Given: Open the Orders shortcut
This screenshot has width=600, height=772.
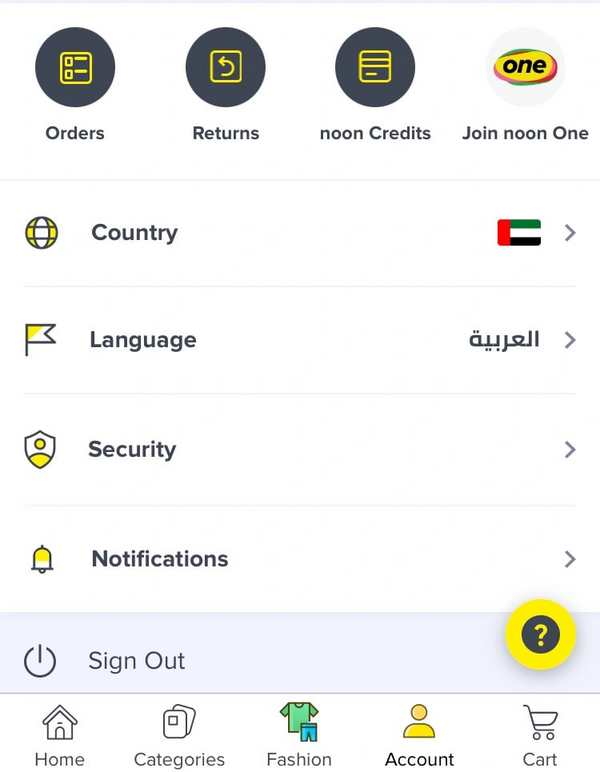Looking at the screenshot, I should click(x=75, y=68).
